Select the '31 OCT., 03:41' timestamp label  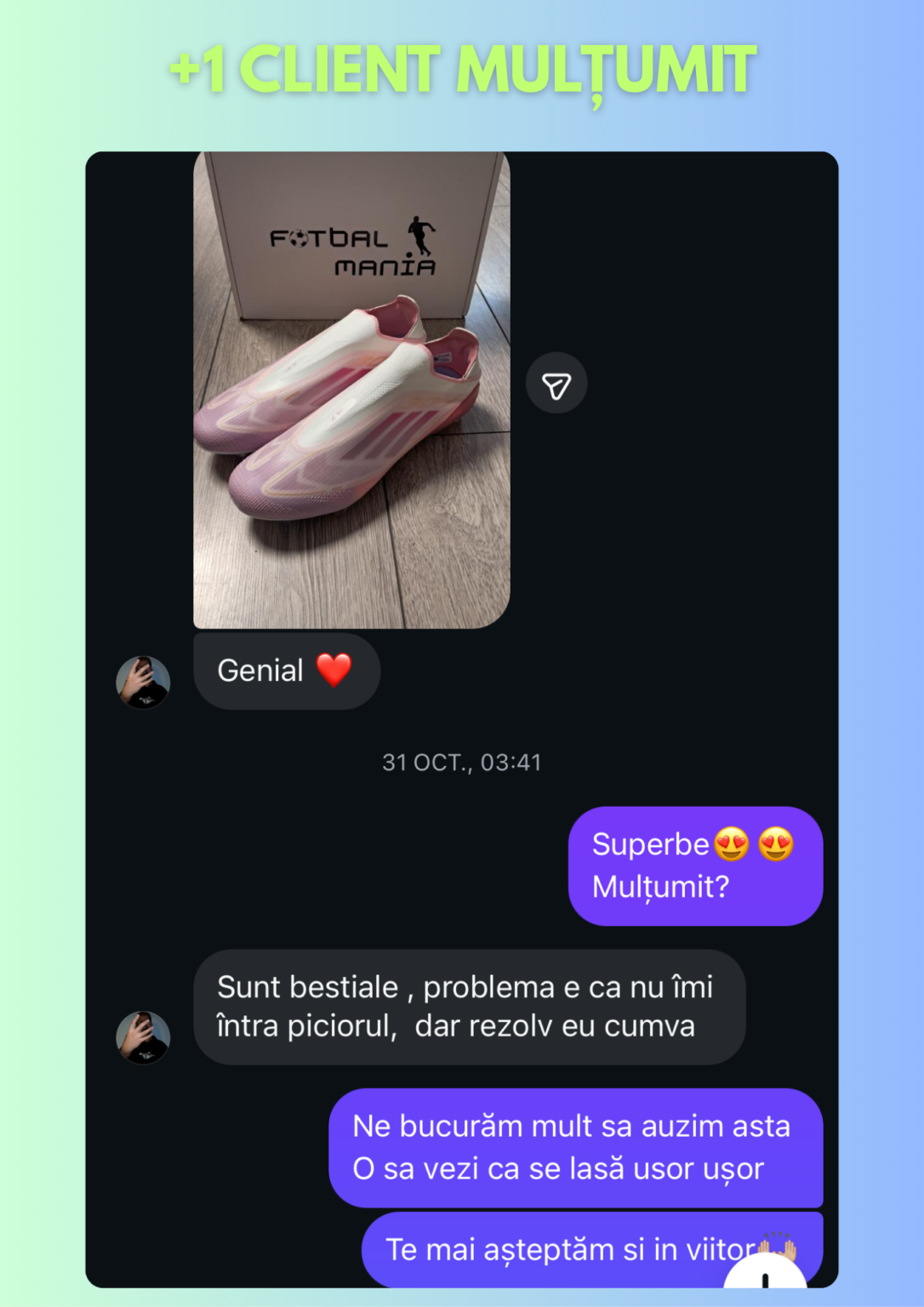[x=462, y=762]
